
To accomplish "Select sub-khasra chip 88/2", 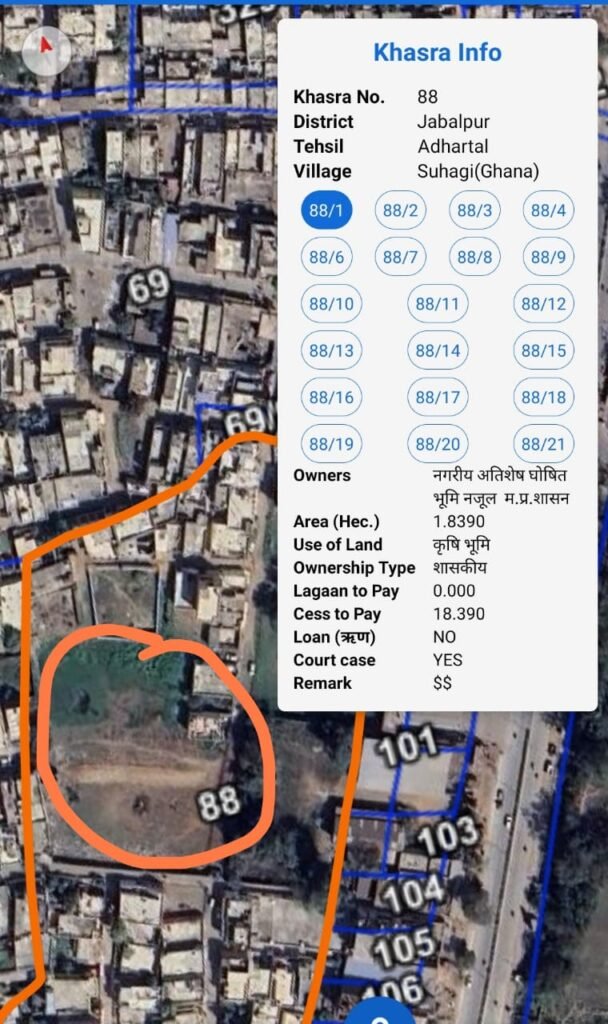I will click(x=400, y=210).
